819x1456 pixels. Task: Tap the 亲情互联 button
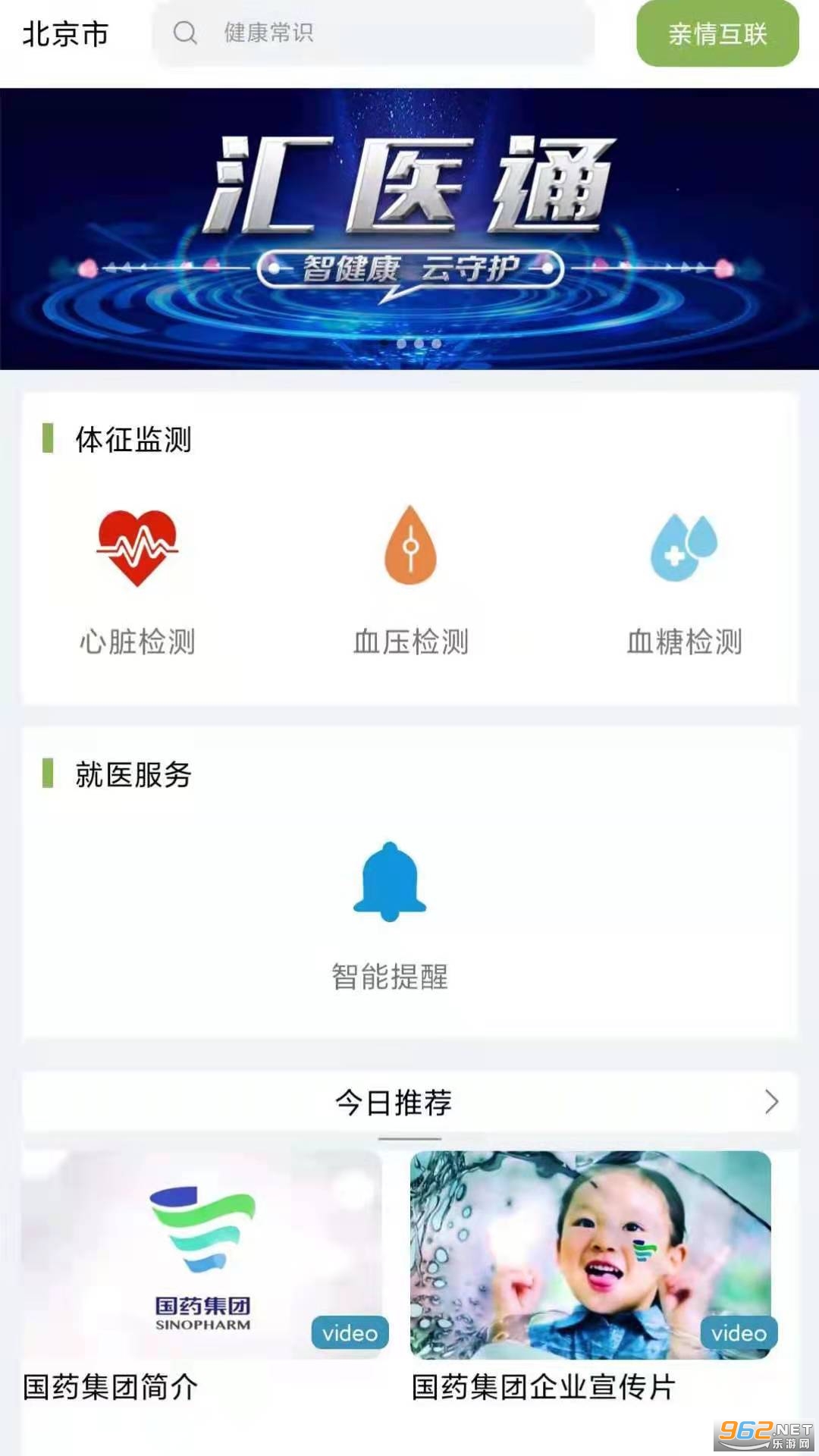pos(717,34)
